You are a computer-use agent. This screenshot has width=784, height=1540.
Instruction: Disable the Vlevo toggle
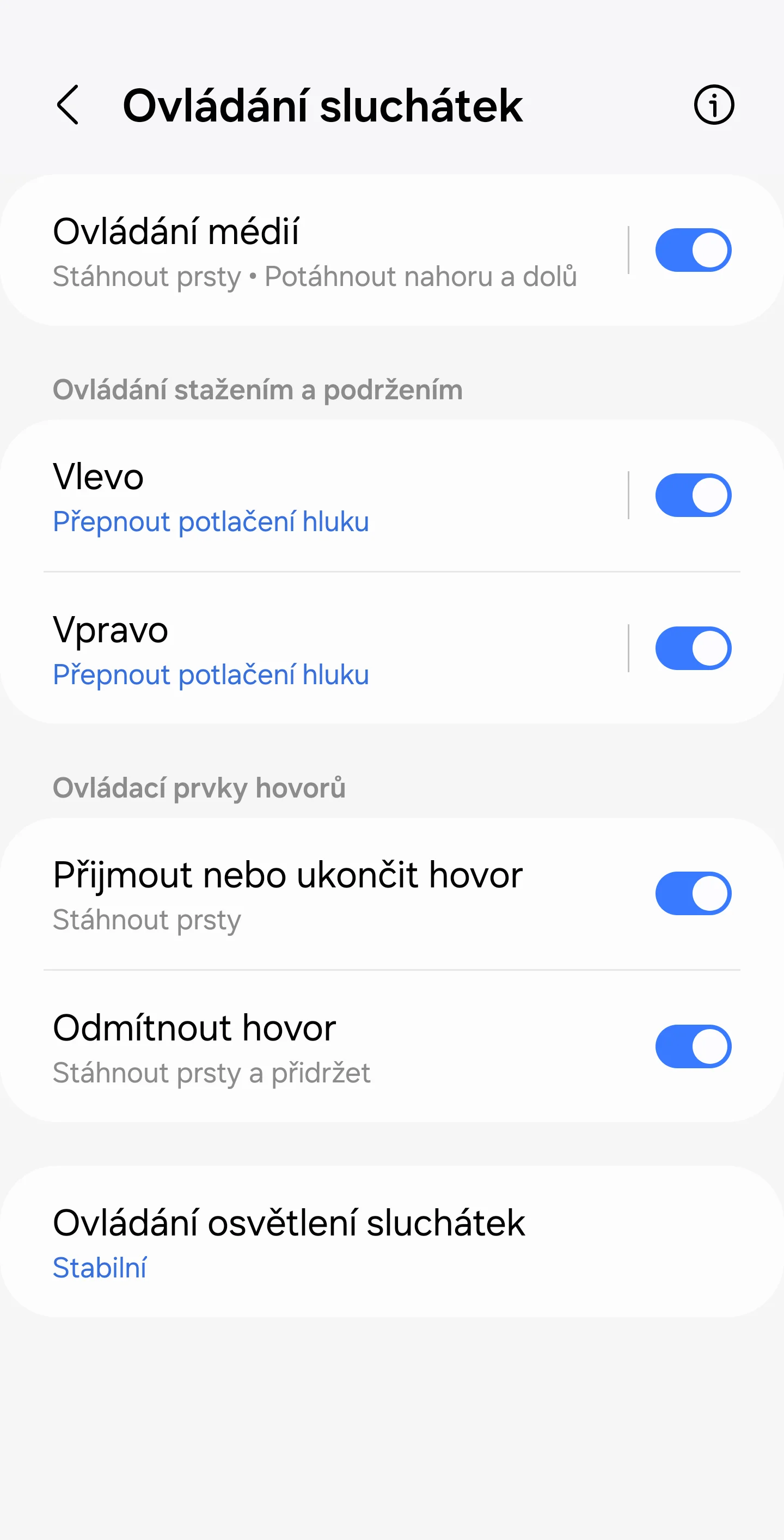coord(693,495)
